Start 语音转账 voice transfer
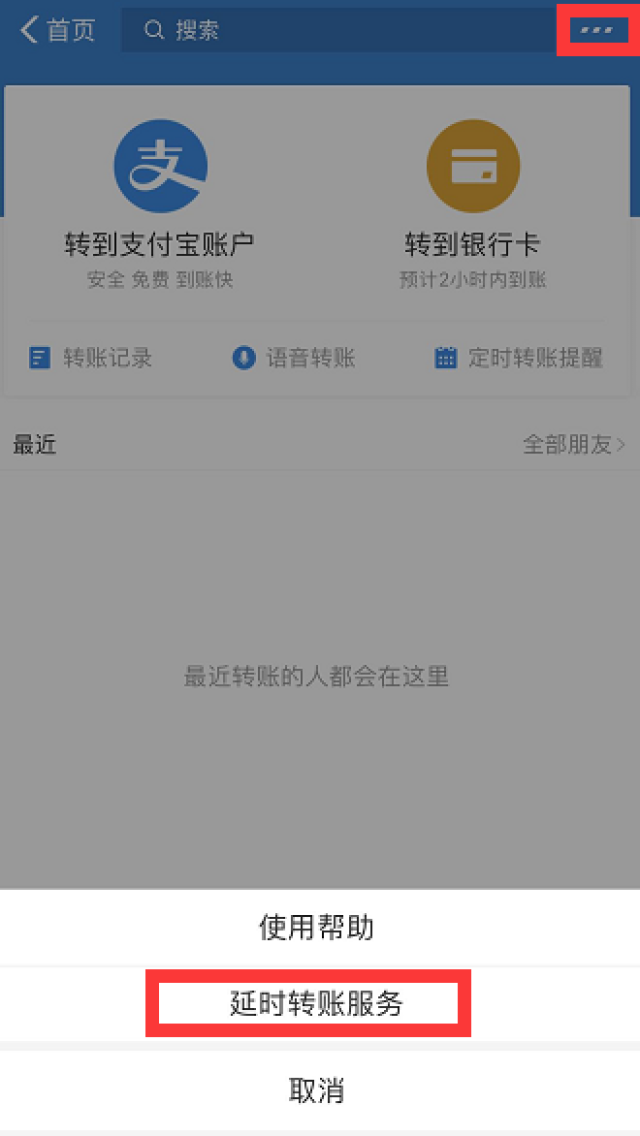 tap(294, 358)
